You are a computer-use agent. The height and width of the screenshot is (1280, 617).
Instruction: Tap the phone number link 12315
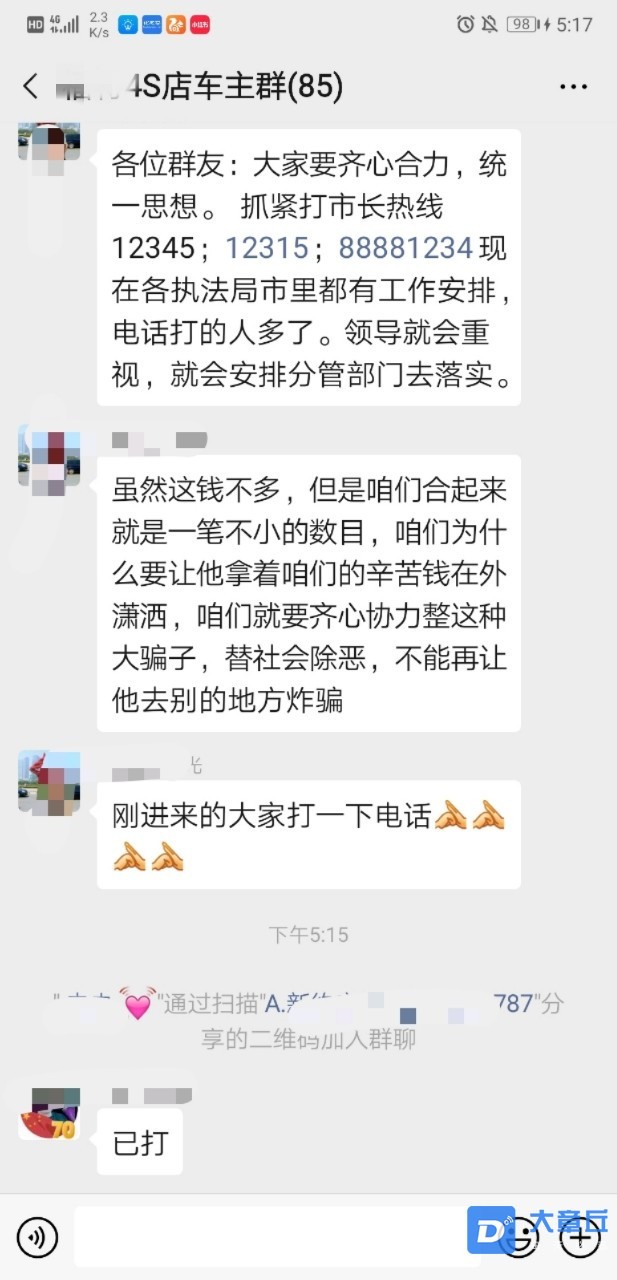pos(266,246)
